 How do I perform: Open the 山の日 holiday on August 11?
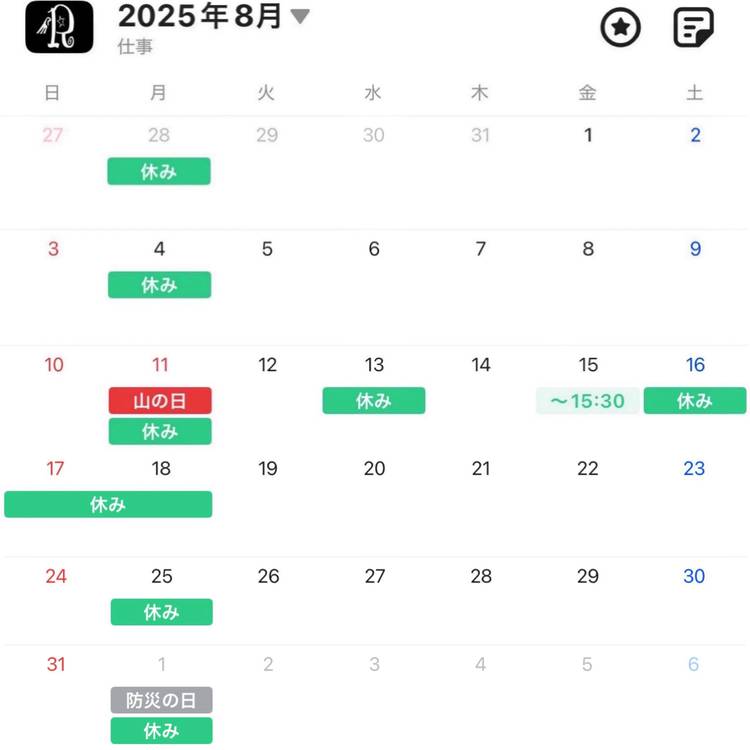(159, 401)
